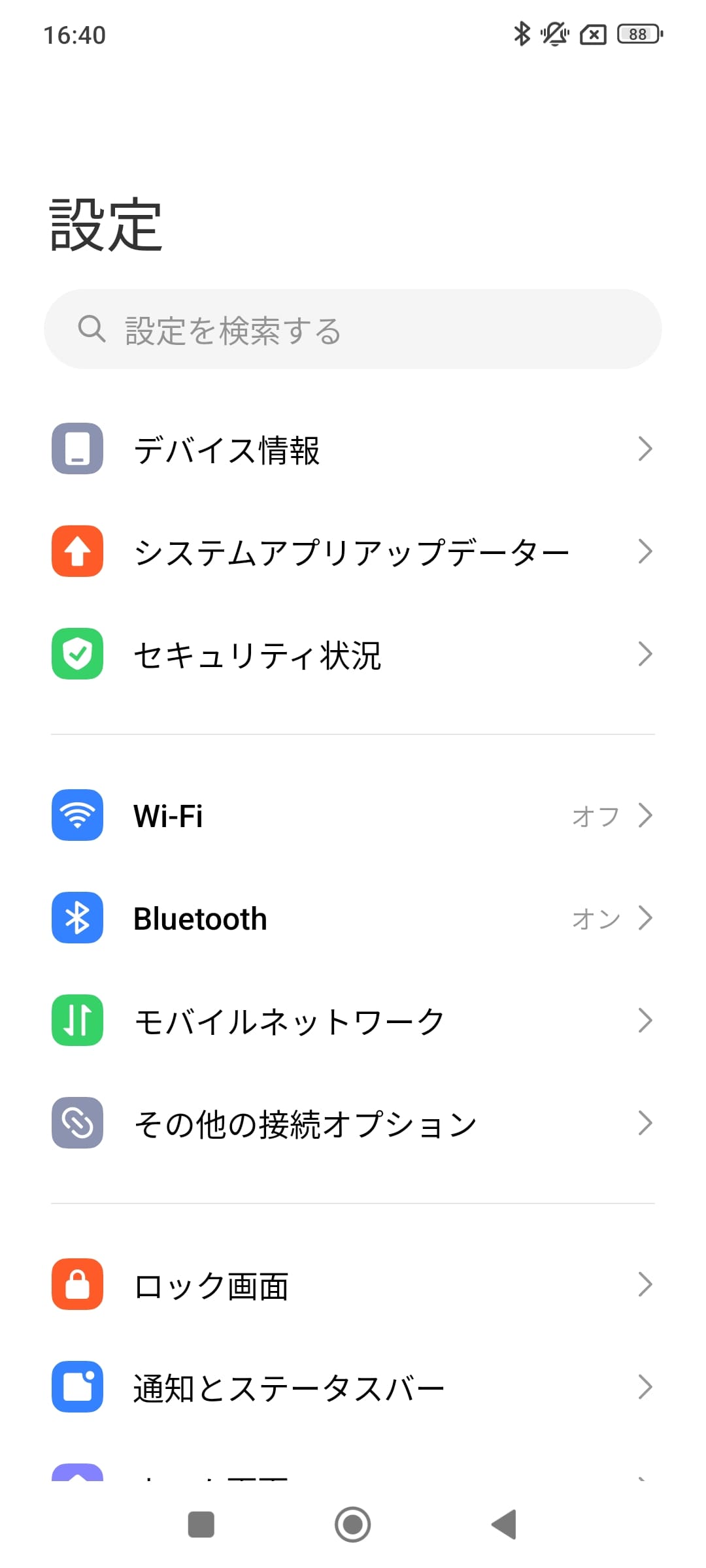Go back with the navigation bar arrow
The width and height of the screenshot is (706, 1568).
505,1524
